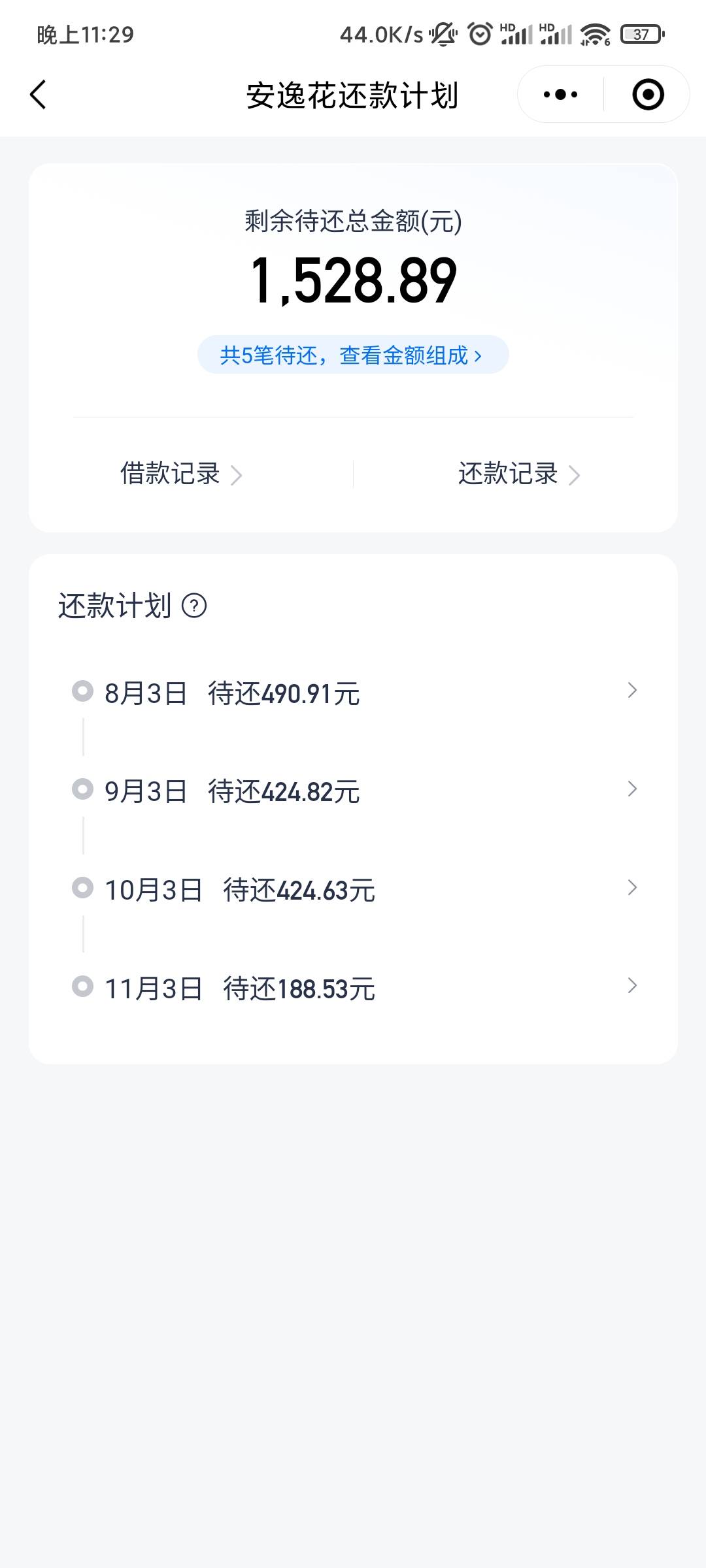This screenshot has height=1568, width=706.
Task: Close the mini program with the circle button
Action: 648,95
